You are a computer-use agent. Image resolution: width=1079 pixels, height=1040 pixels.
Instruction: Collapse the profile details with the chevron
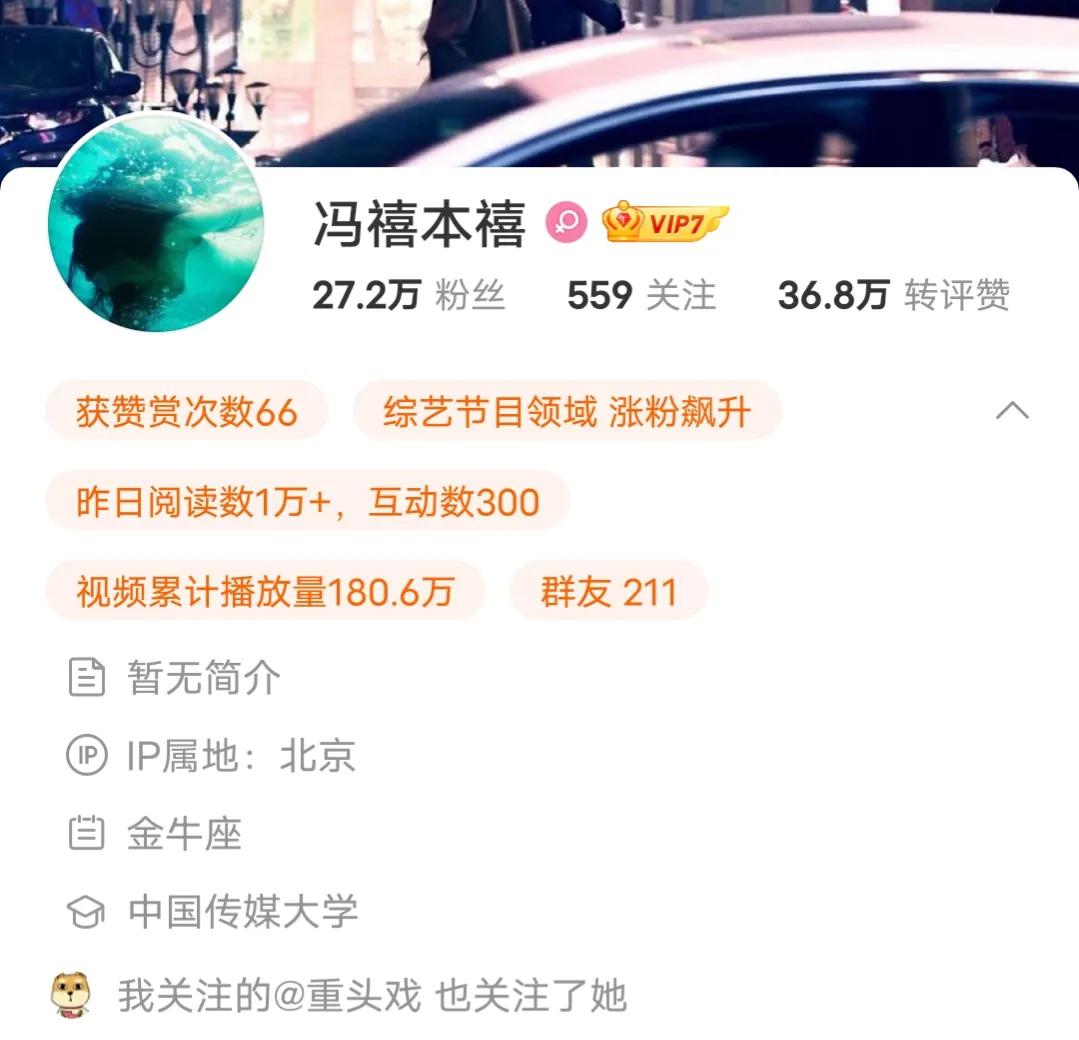pos(1012,411)
